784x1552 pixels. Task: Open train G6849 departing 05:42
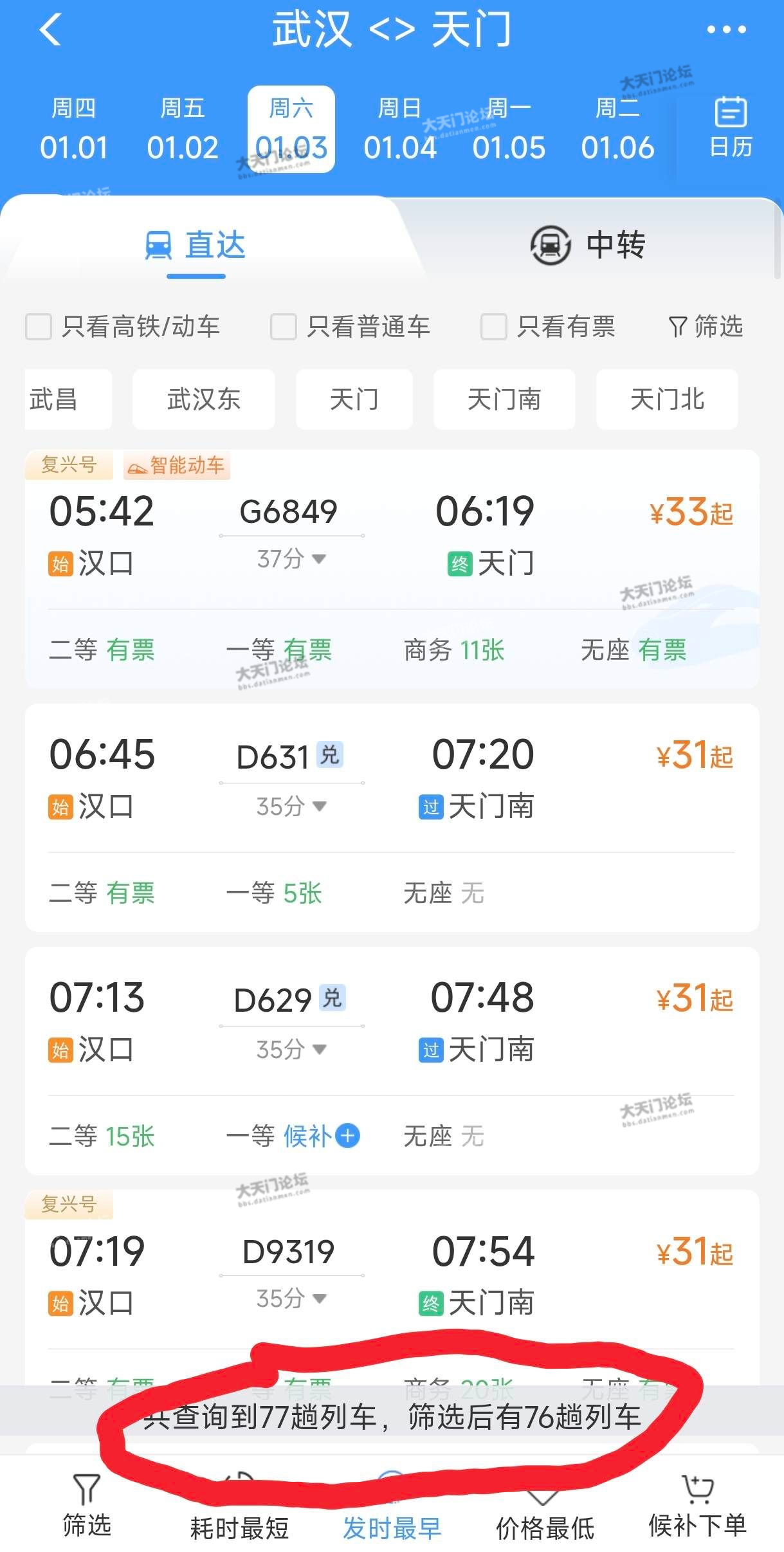pyautogui.click(x=288, y=513)
